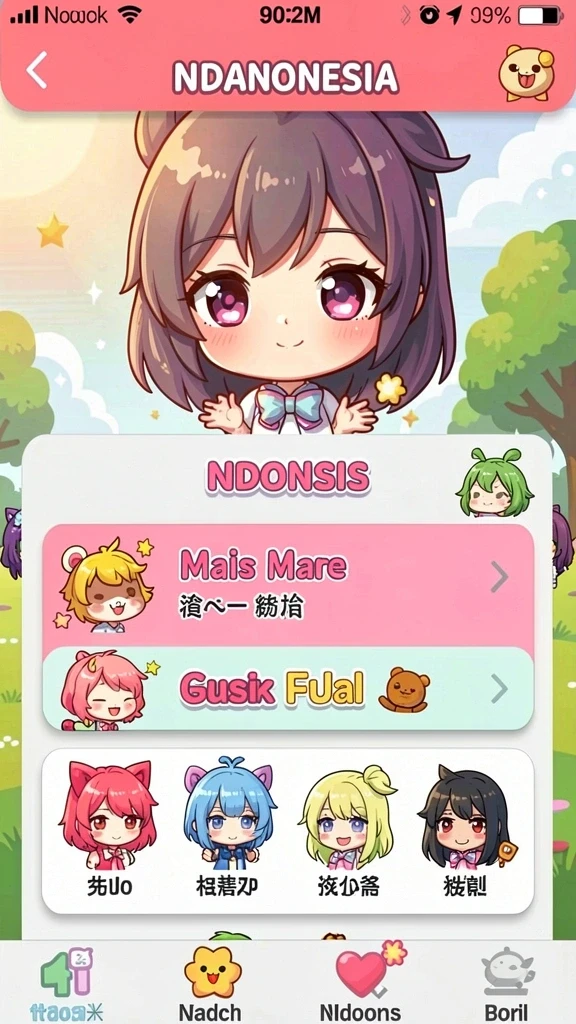
Task: Select the blue-haired character tile
Action: click(x=228, y=830)
